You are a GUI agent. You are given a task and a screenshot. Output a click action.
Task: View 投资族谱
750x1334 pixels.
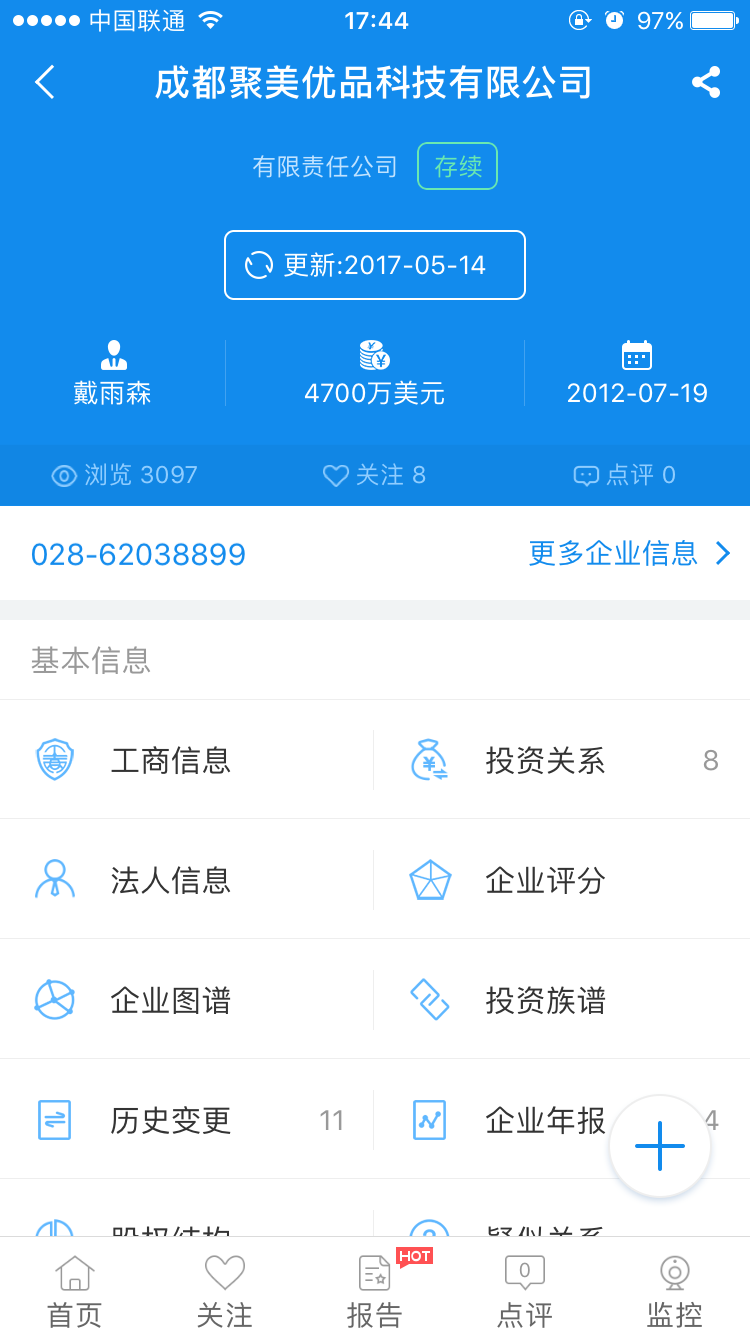(562, 1000)
